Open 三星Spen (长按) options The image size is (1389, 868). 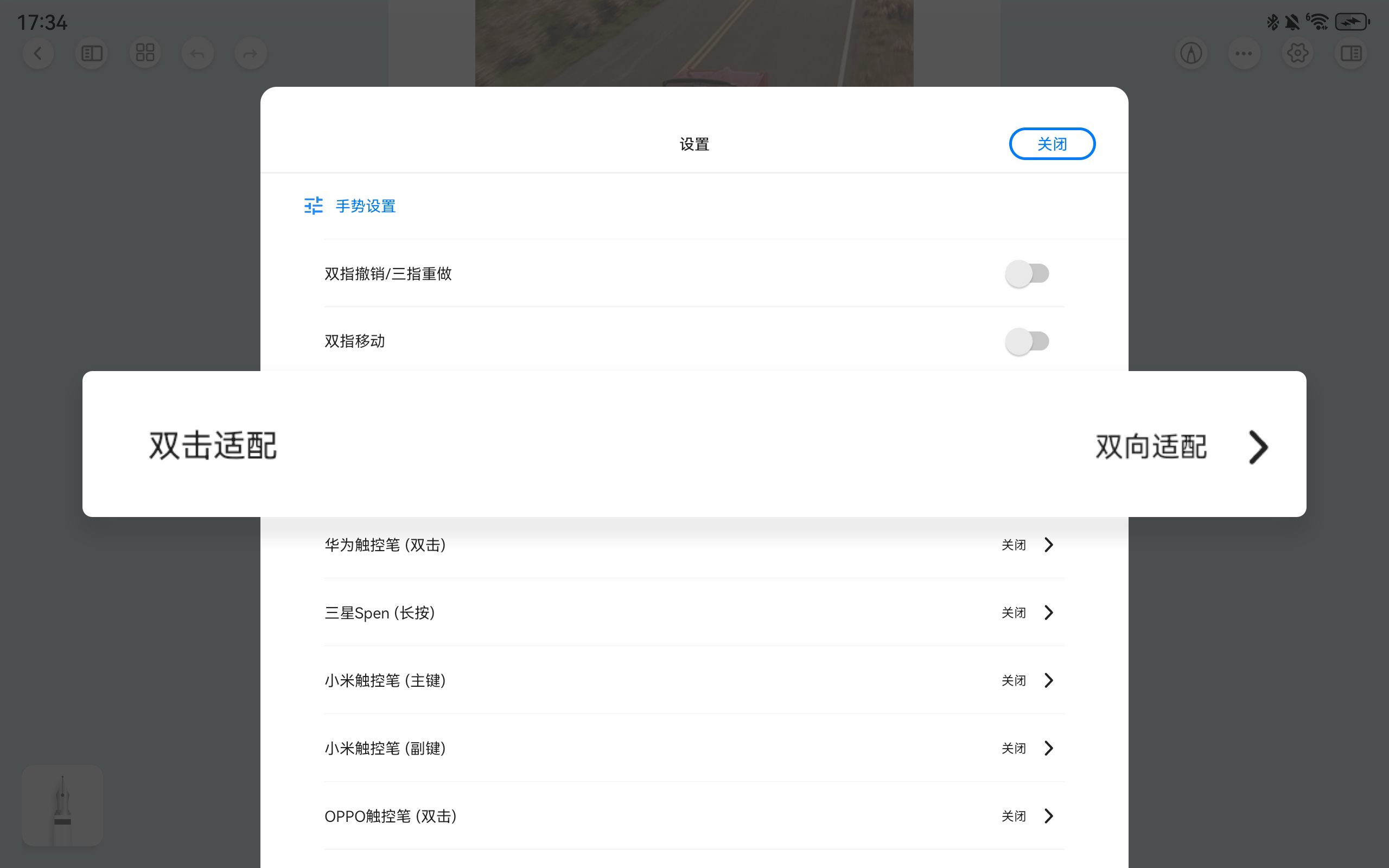coord(693,612)
